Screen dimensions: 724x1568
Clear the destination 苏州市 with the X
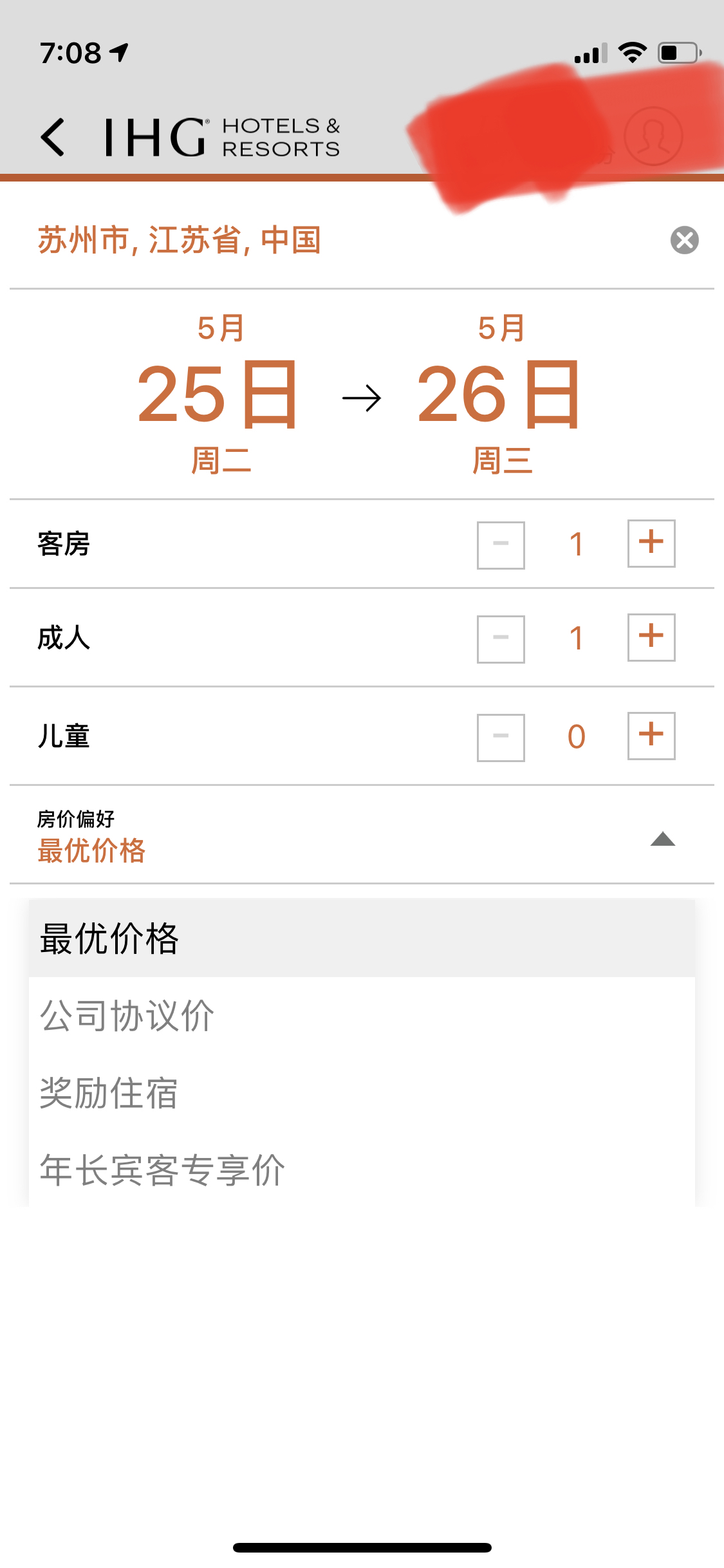(684, 240)
